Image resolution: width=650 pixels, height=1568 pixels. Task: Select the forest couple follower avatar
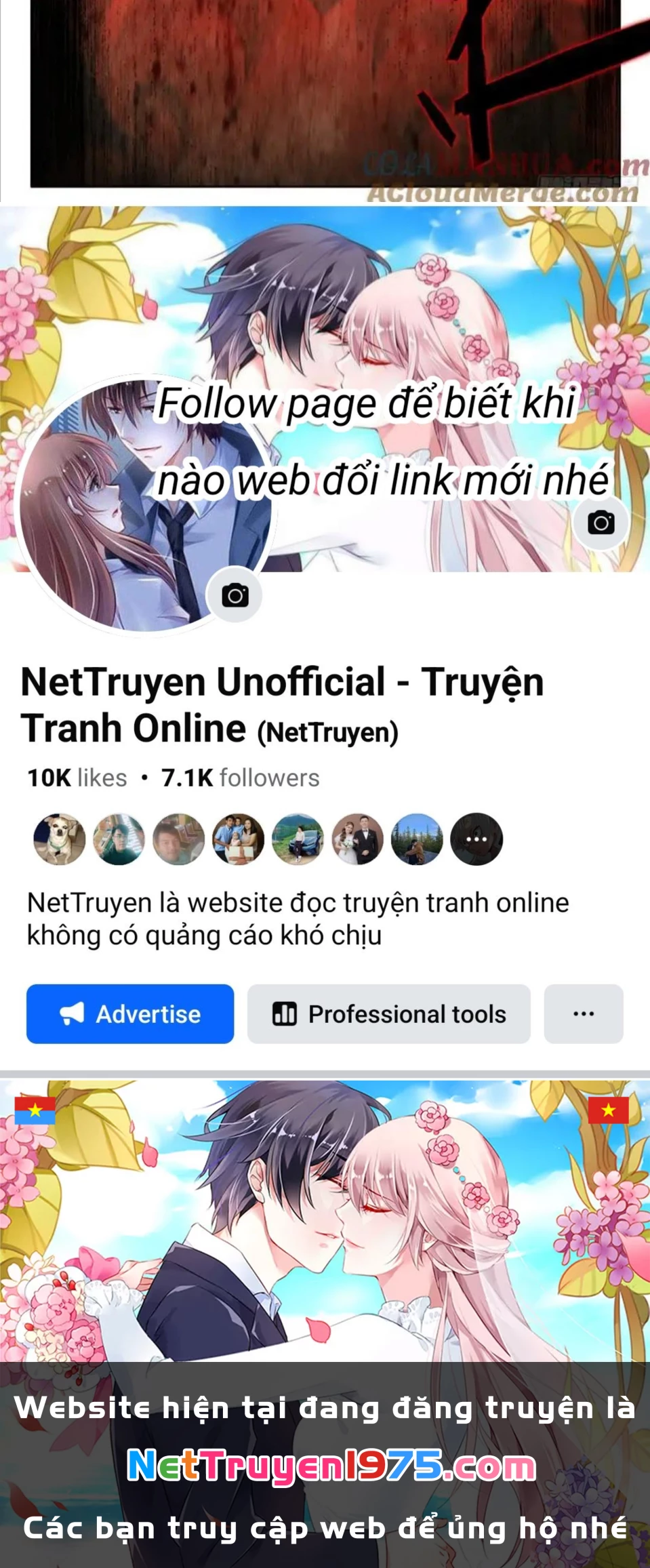417,839
